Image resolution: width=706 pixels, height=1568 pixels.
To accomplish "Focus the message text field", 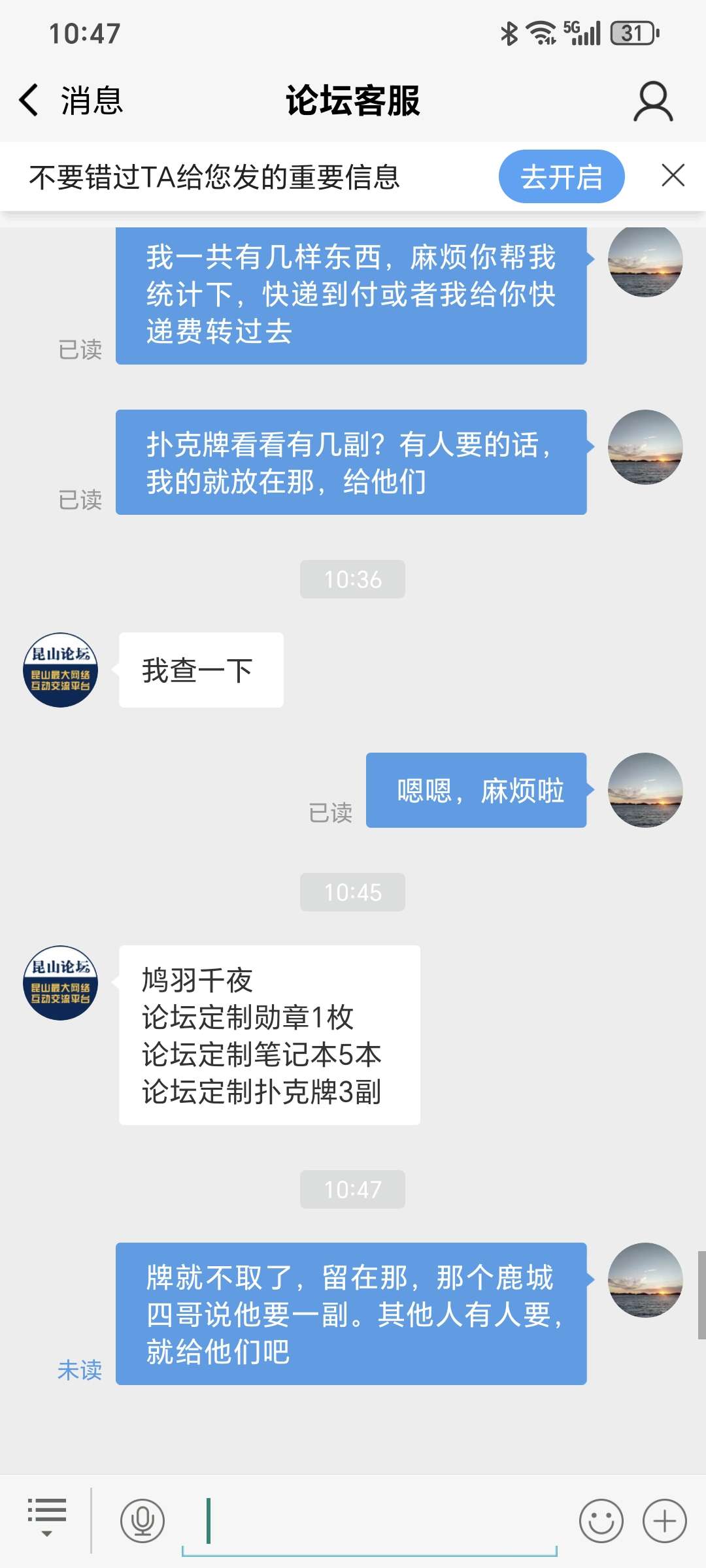I will [x=369, y=1521].
